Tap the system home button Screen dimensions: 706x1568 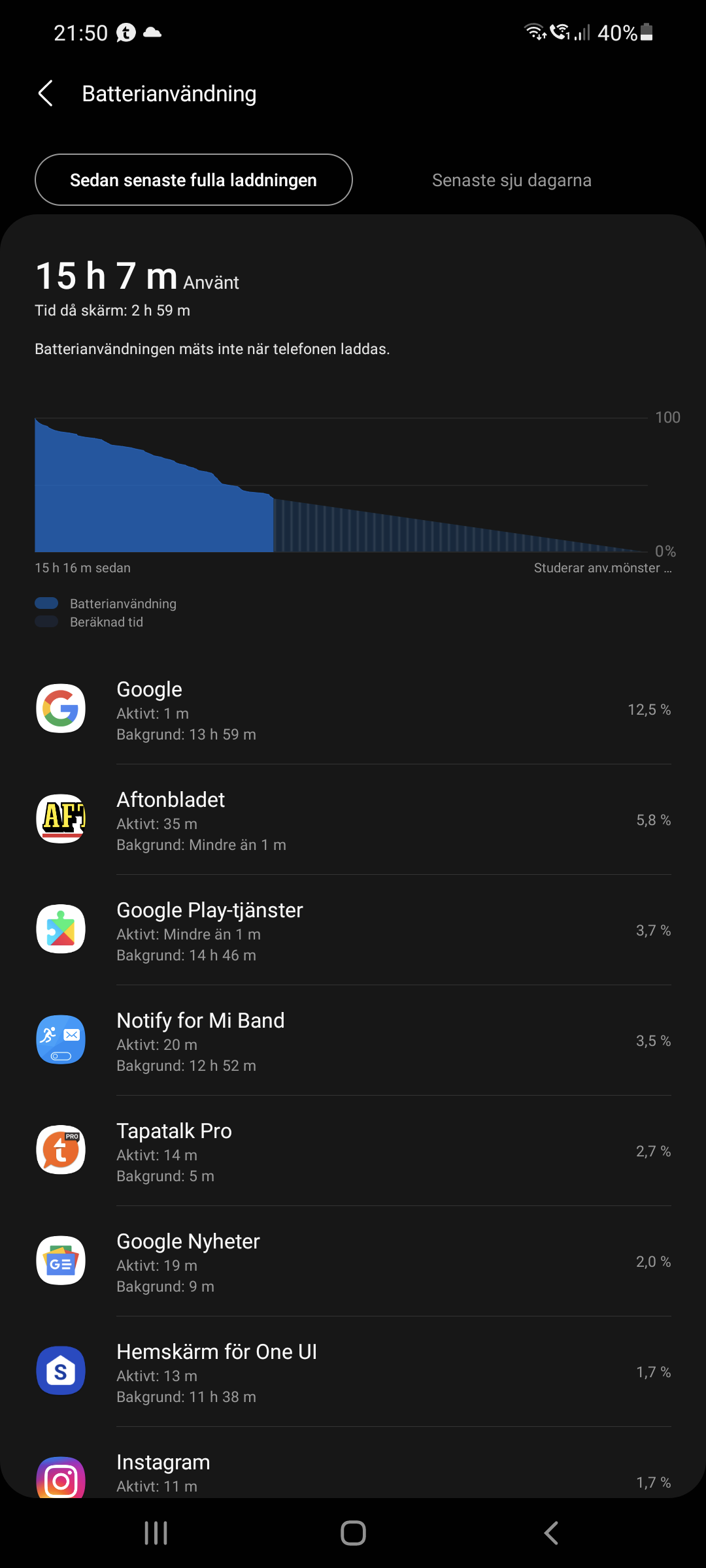(x=353, y=1533)
